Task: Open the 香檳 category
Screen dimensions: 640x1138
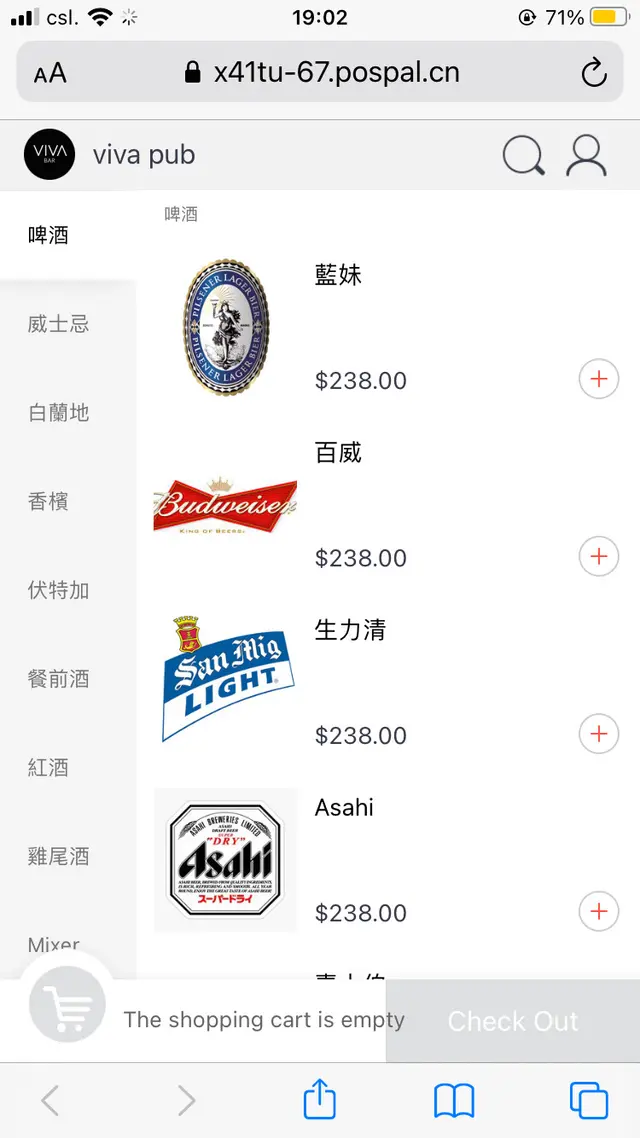Action: [48, 501]
